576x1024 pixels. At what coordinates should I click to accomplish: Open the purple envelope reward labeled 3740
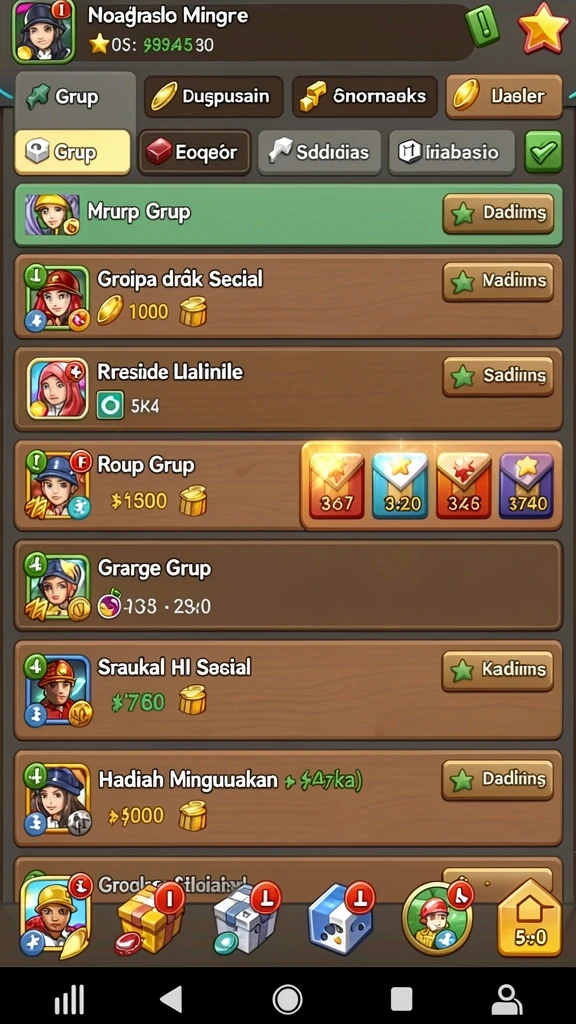coord(526,485)
